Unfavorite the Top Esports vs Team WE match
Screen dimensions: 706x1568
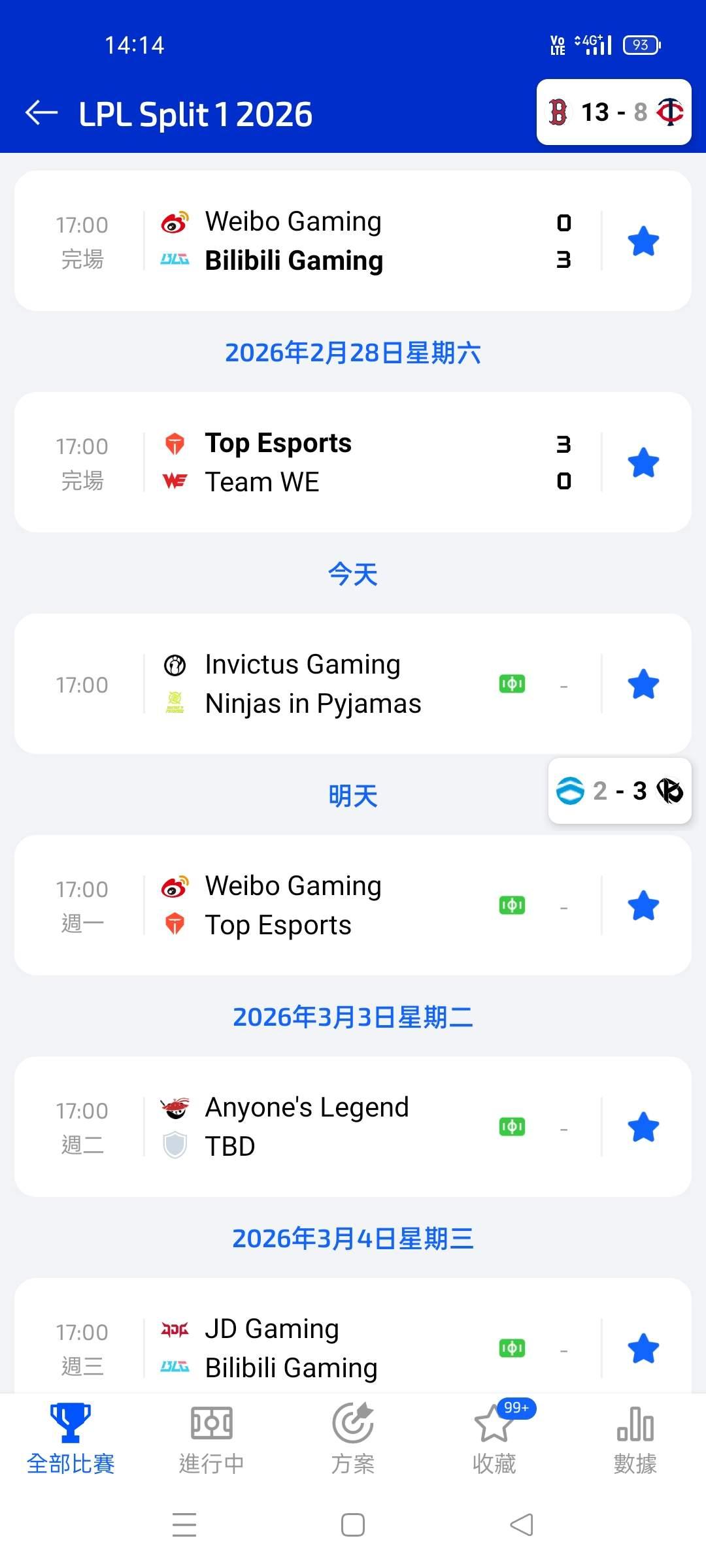click(x=643, y=463)
